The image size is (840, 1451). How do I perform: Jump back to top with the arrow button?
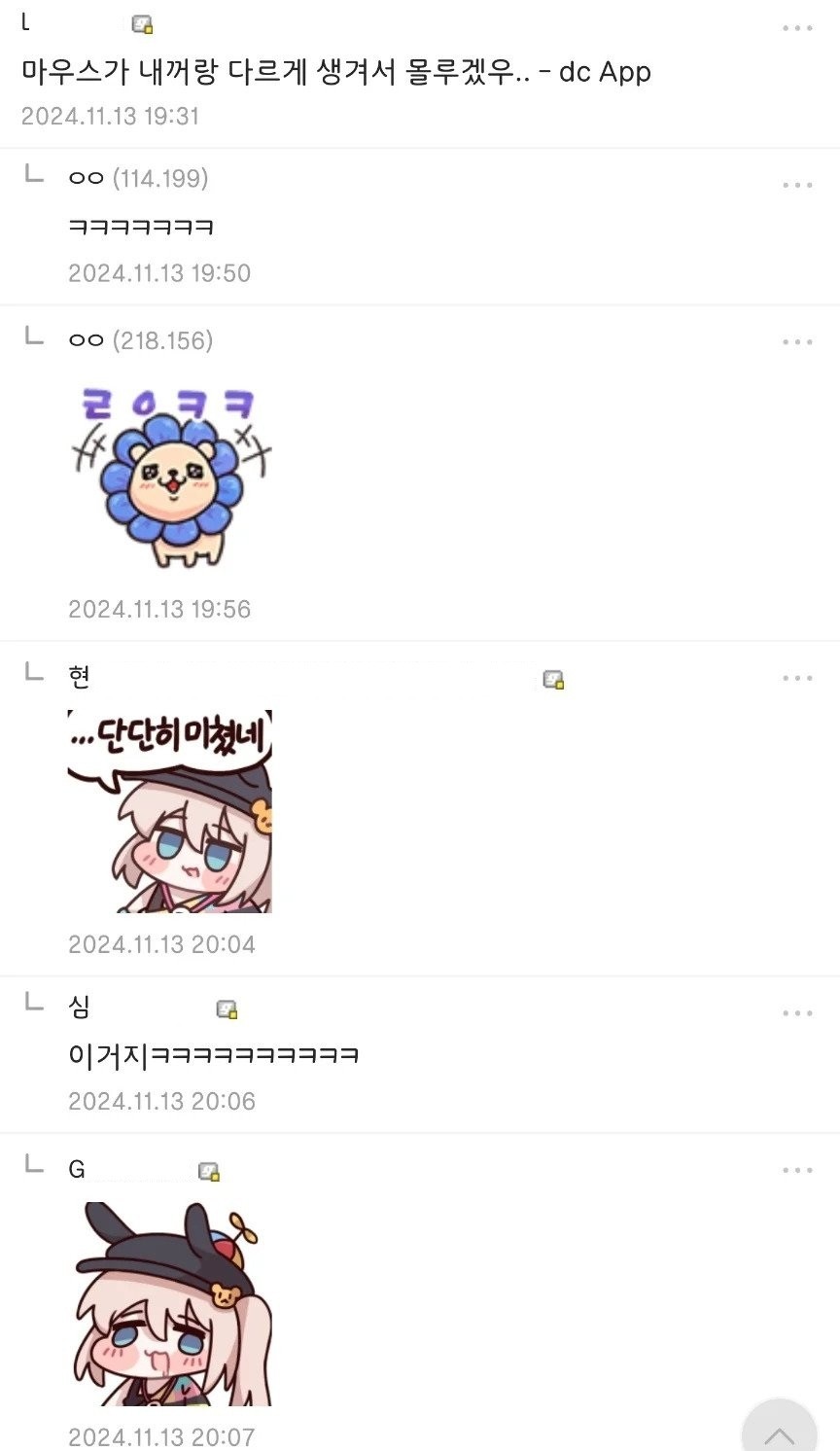pos(780,1432)
